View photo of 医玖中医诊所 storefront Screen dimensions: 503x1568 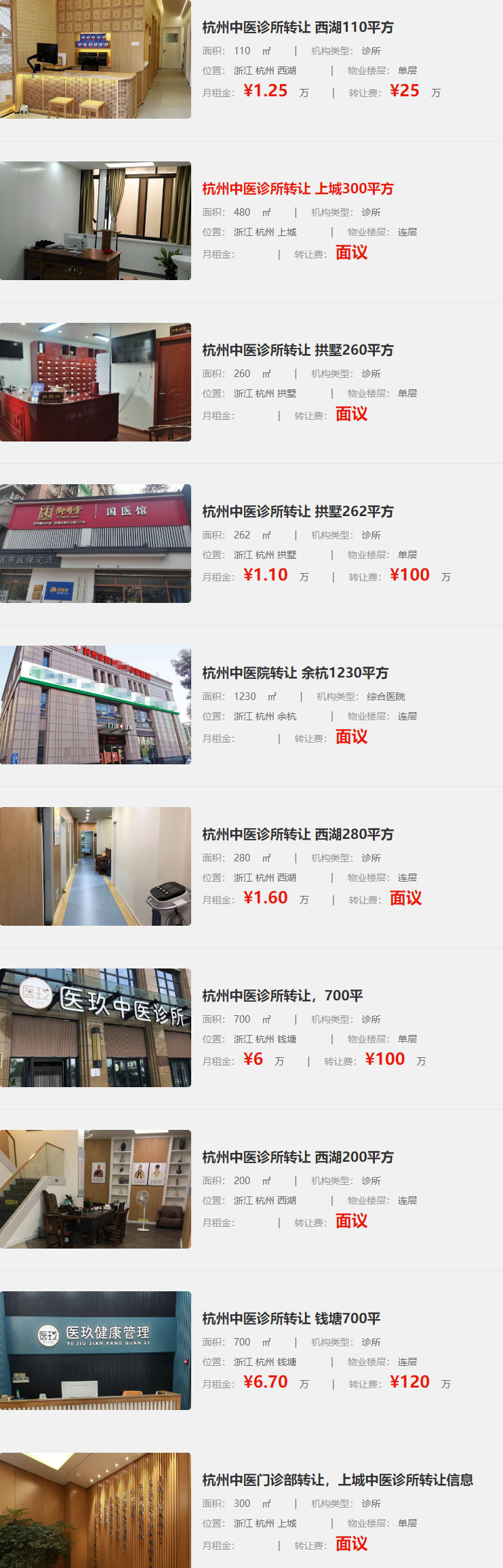click(95, 1027)
